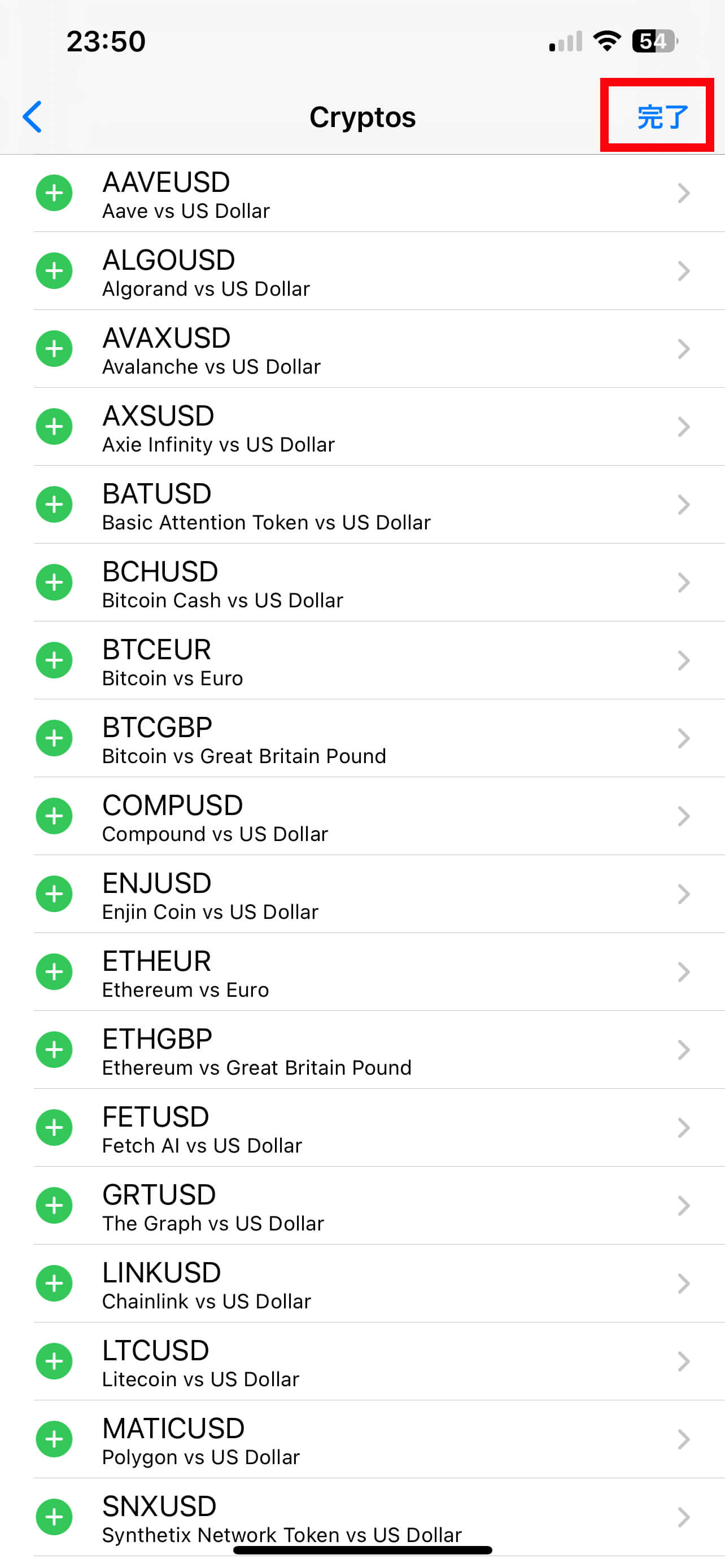This screenshot has height=1568, width=725.
Task: Open ETHGBP symbol details
Action: click(x=379, y=1050)
